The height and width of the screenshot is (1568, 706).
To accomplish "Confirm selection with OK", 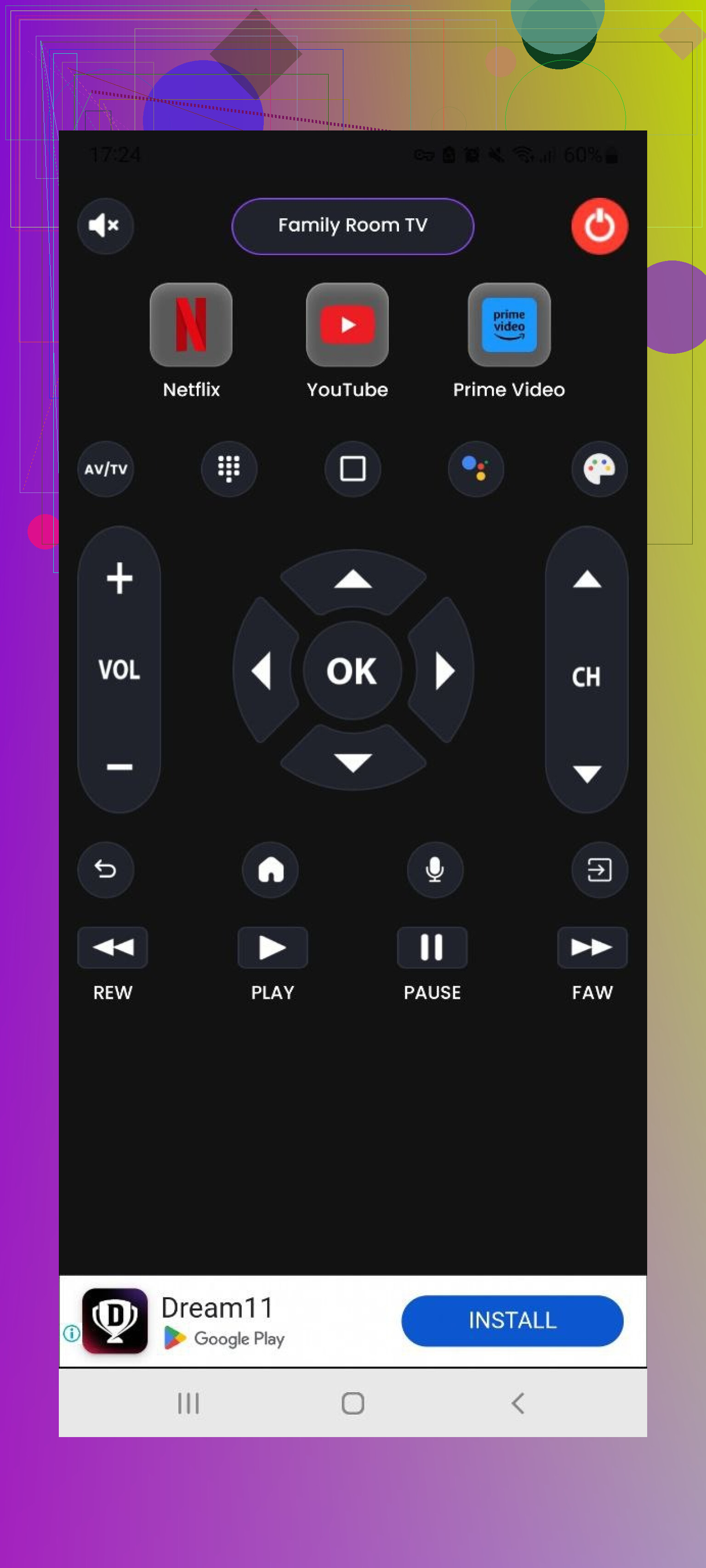I will click(352, 670).
